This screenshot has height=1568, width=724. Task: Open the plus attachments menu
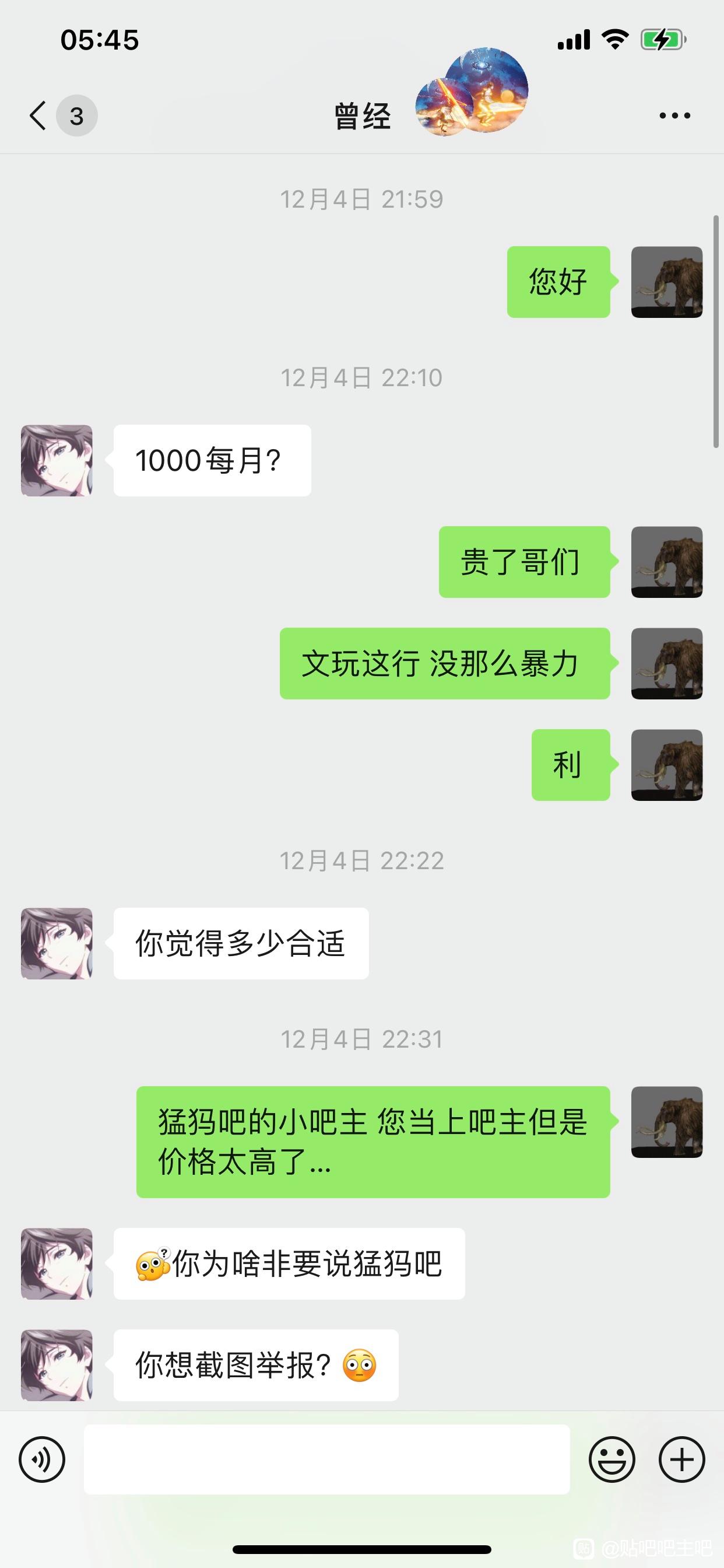click(682, 1459)
